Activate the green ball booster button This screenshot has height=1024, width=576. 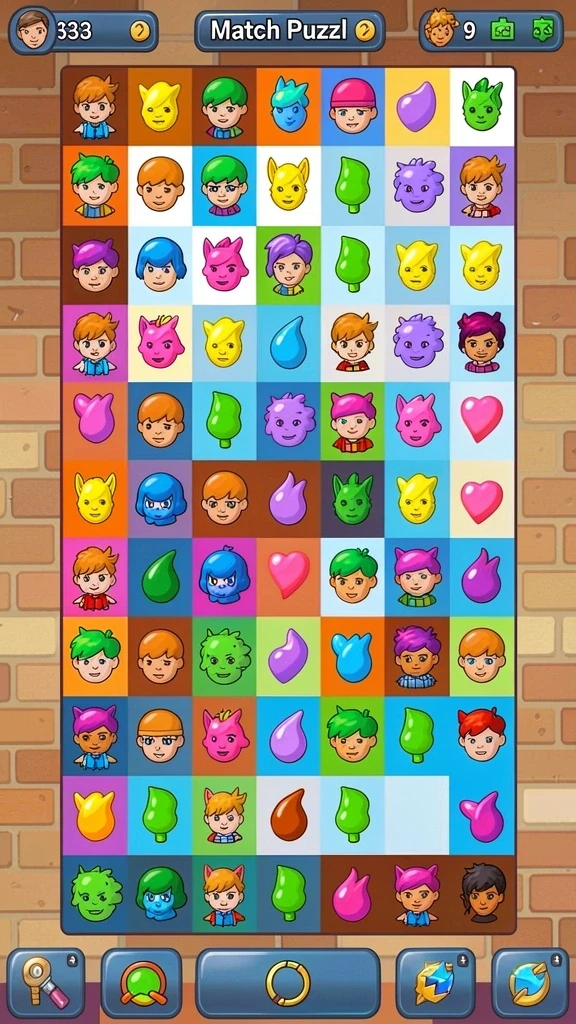[141, 983]
